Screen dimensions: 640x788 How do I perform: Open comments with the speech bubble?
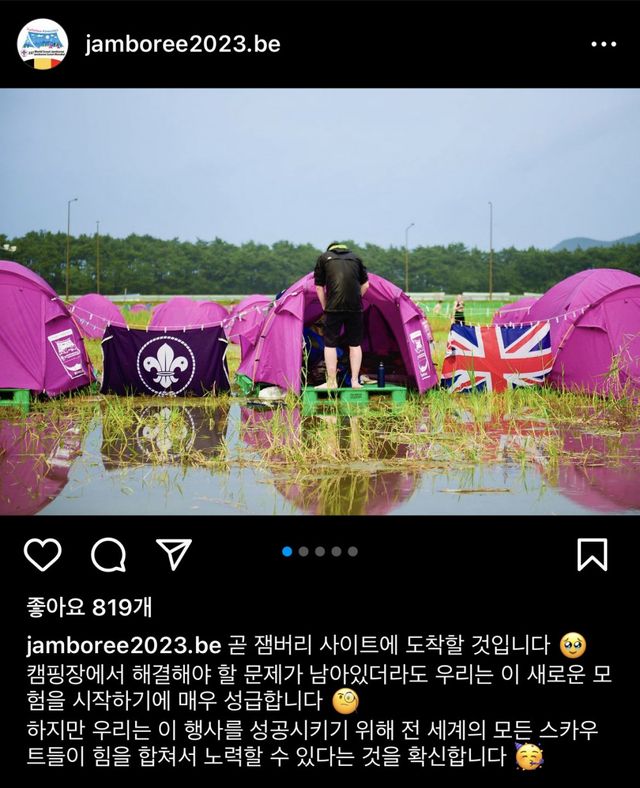[108, 554]
